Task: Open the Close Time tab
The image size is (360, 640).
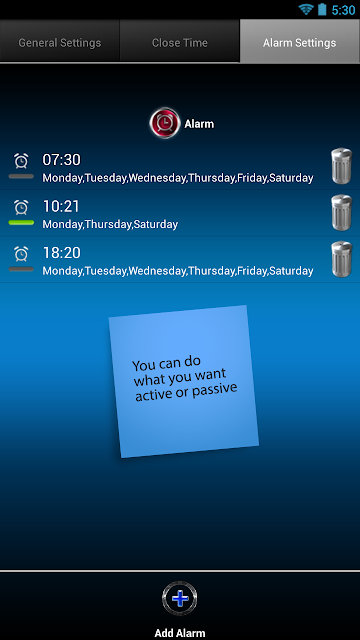Action: pos(180,41)
